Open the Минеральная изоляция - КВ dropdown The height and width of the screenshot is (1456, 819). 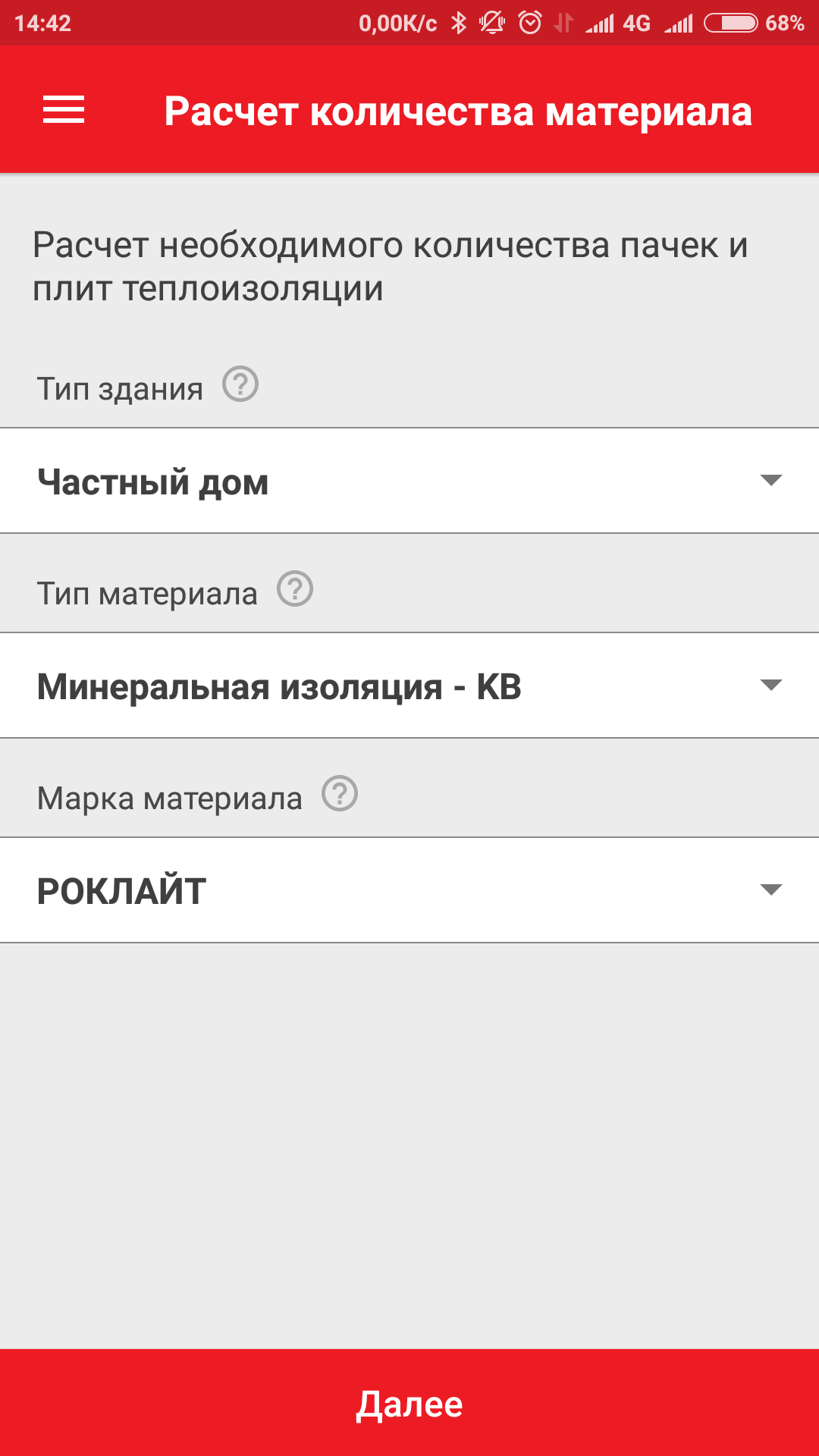(x=409, y=686)
